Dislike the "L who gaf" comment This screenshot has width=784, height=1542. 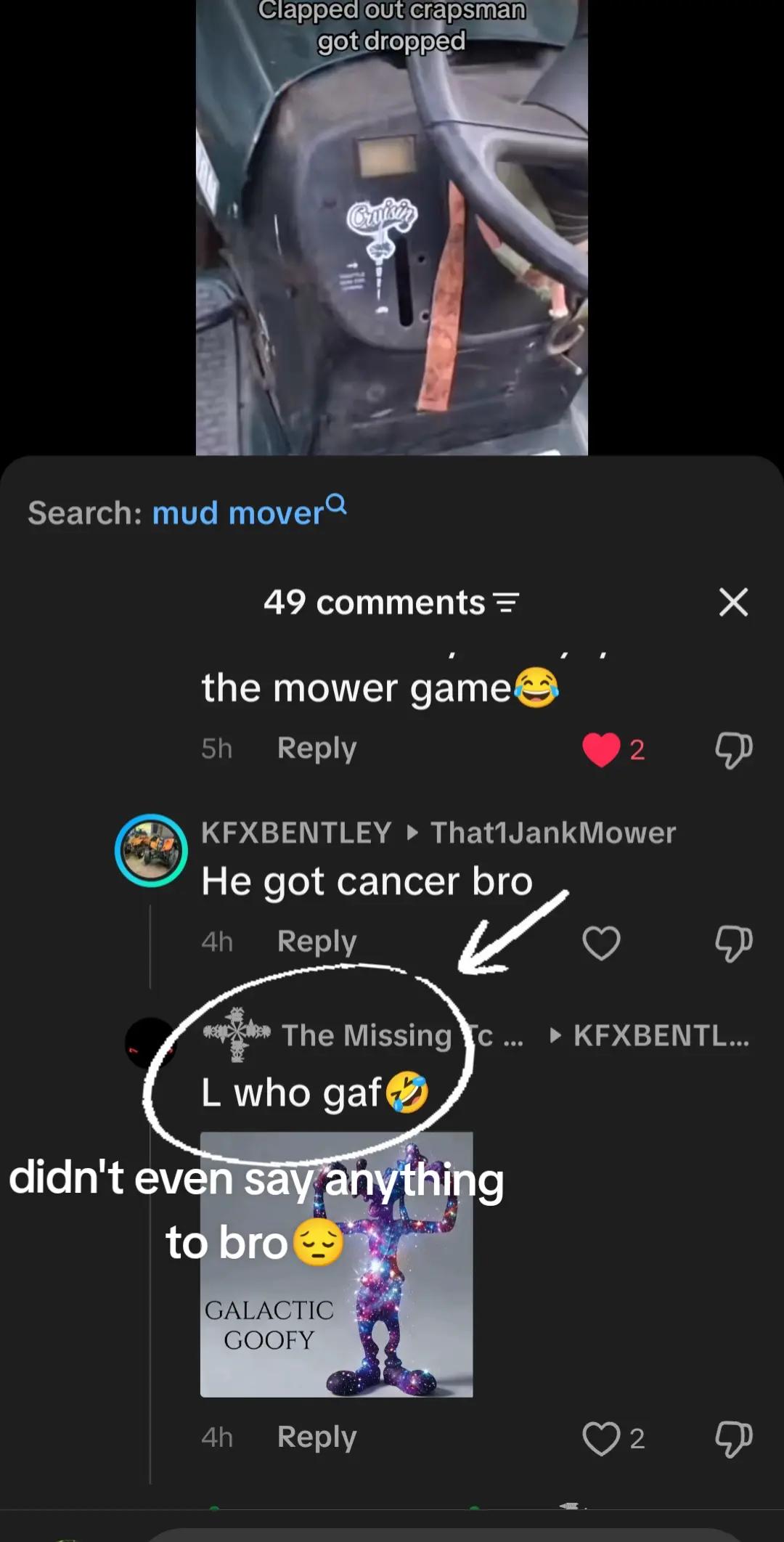tap(733, 1438)
